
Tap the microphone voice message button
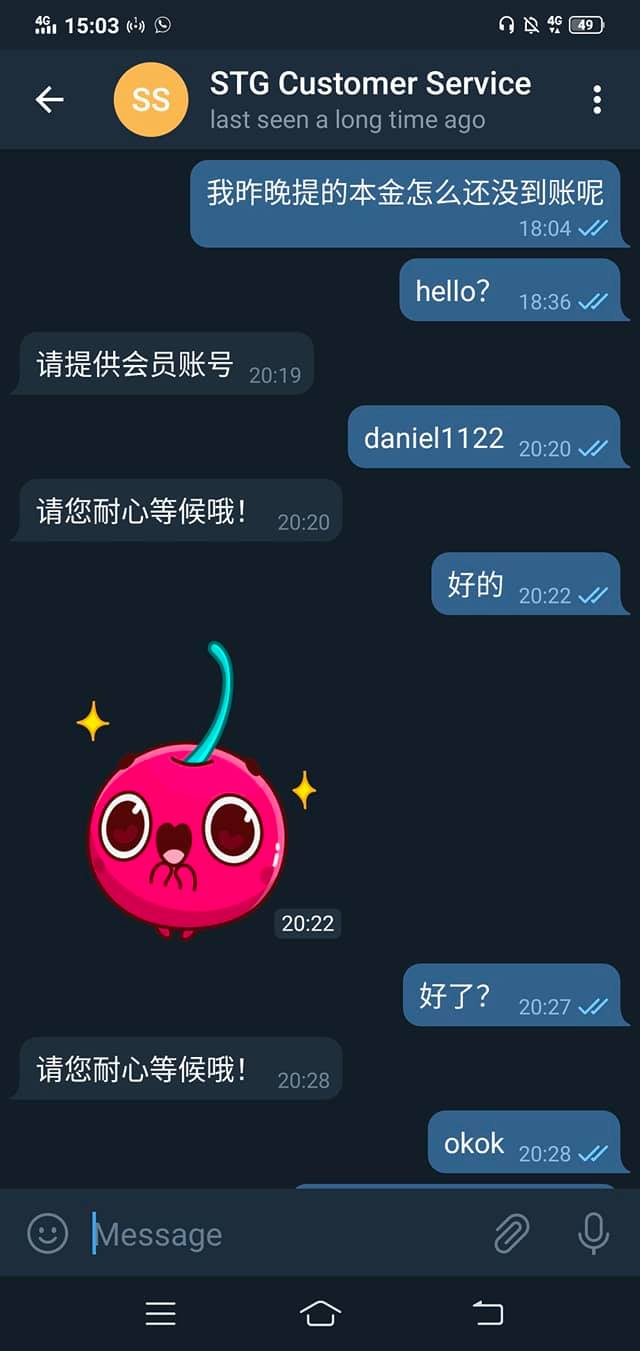(593, 1233)
